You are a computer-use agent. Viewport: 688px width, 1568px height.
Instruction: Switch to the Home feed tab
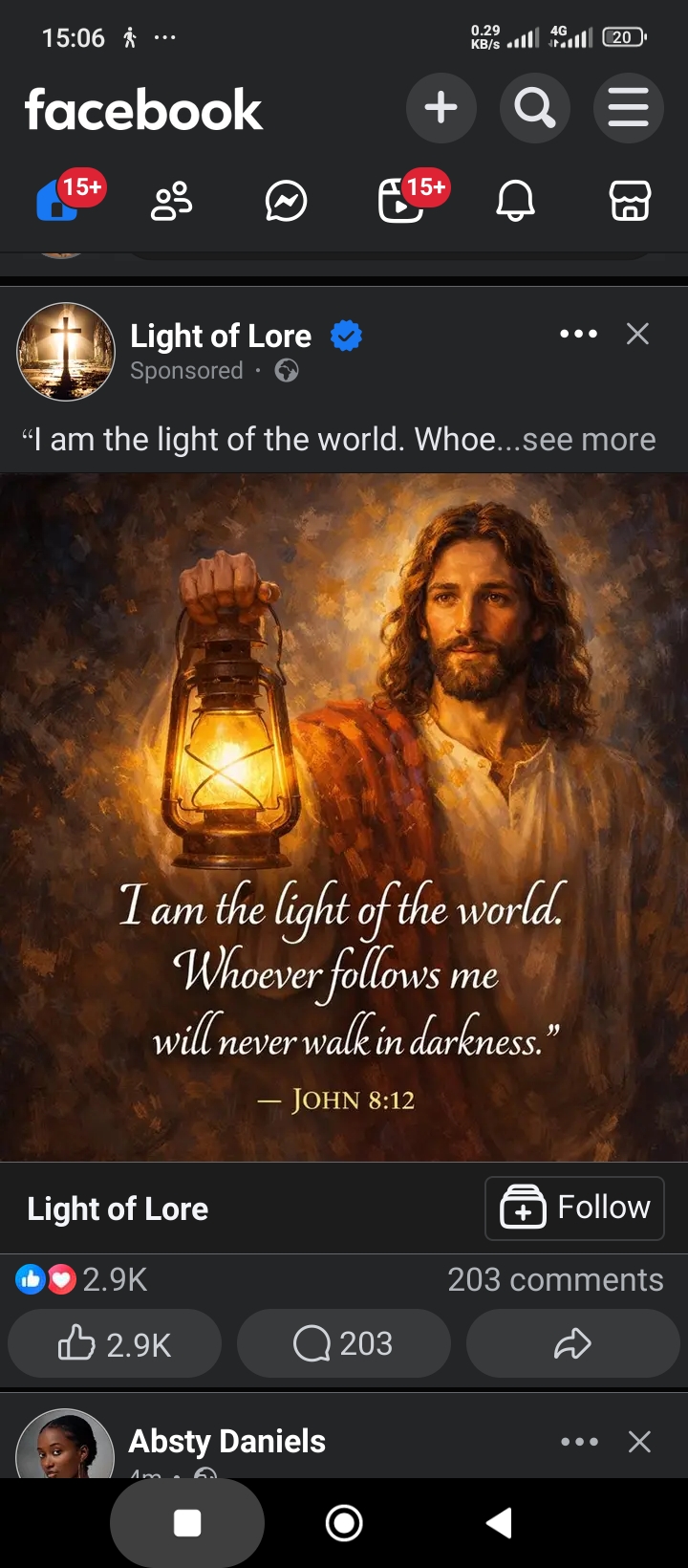tap(59, 201)
